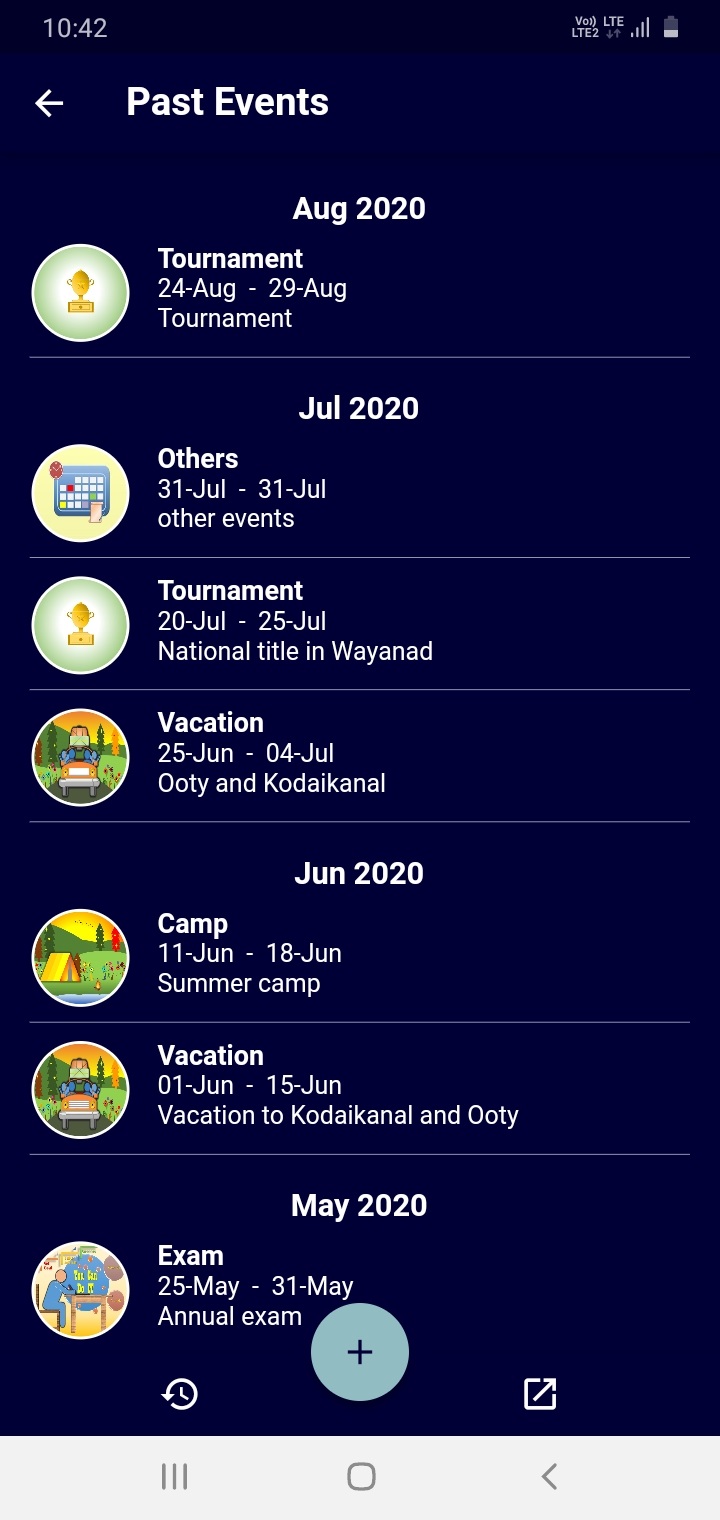Open the Tournament event dated 24-Aug

(x=300, y=288)
